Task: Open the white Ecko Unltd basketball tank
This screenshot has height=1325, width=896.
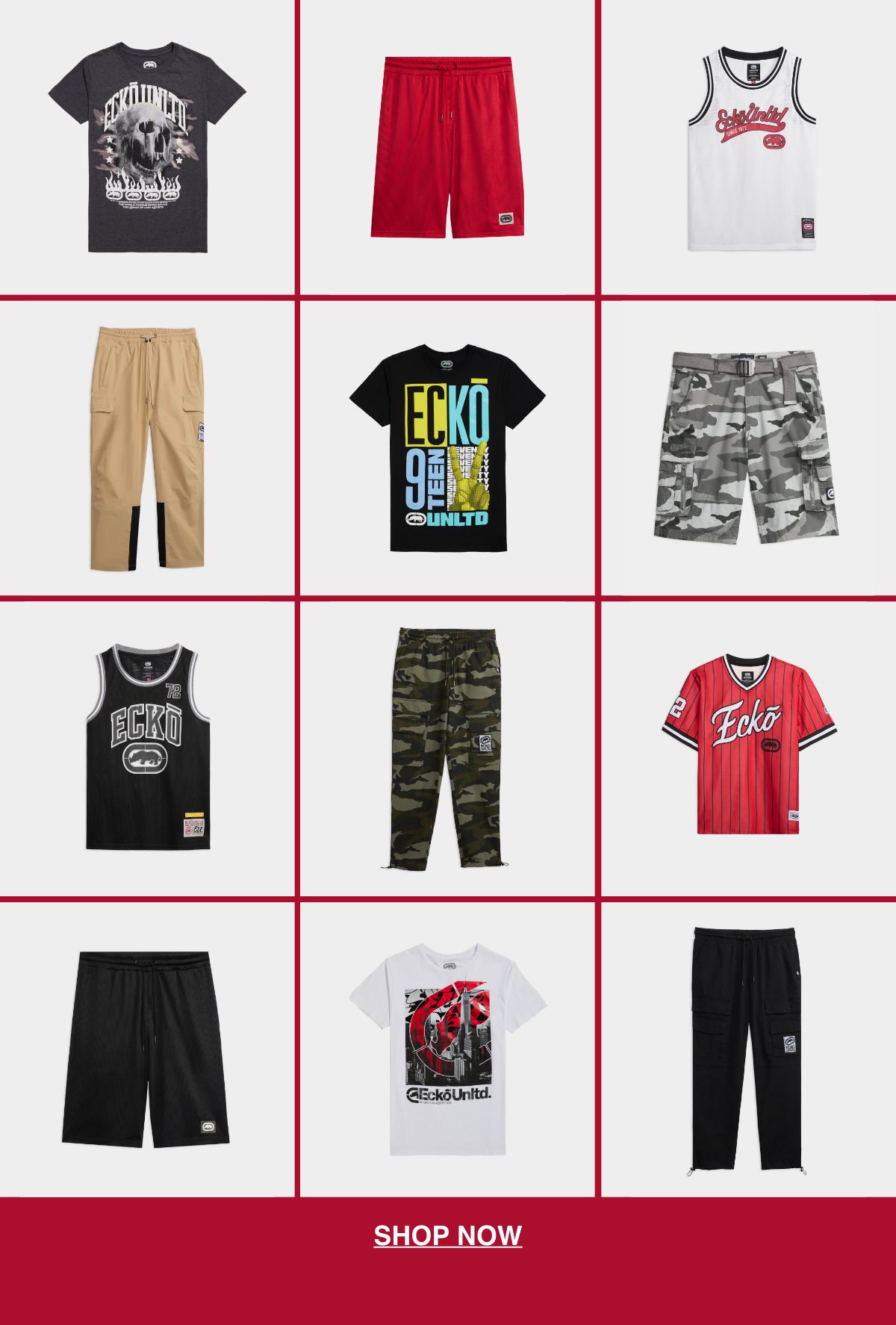Action: [x=749, y=149]
